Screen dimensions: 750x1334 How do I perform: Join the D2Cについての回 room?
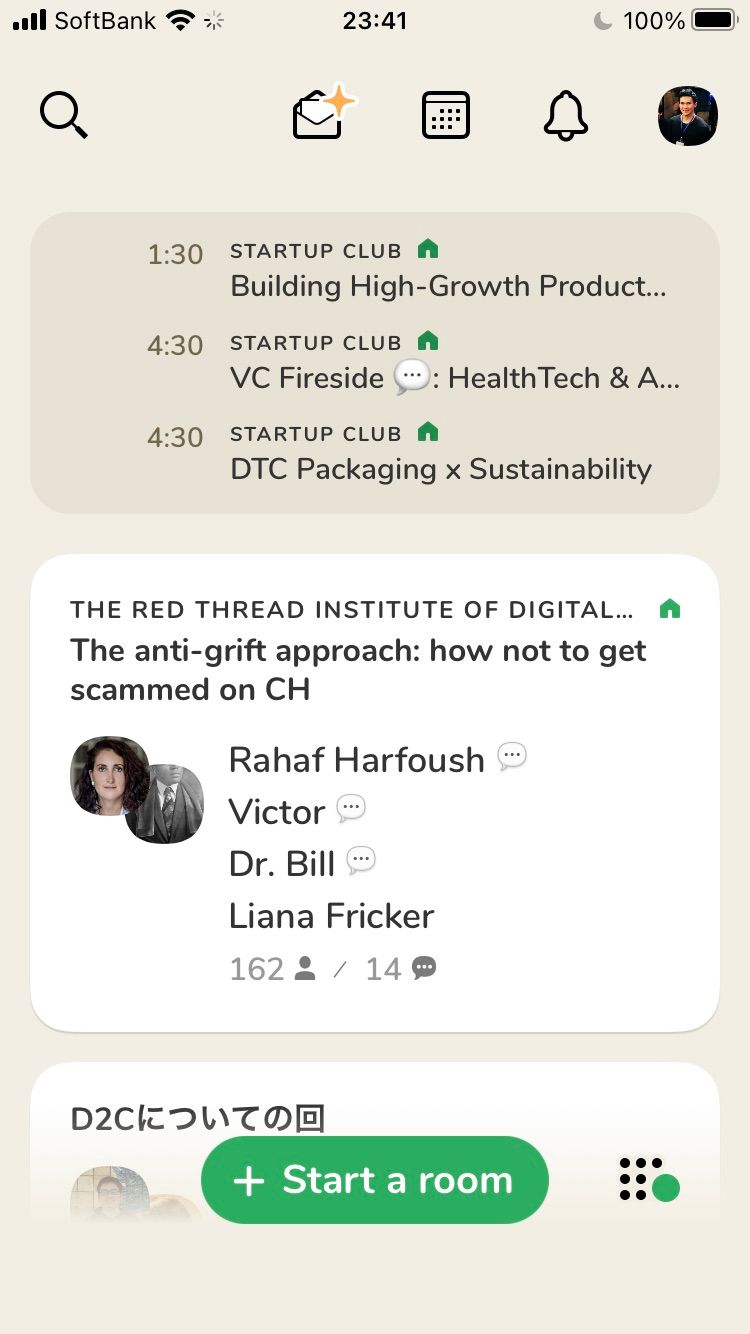198,1119
